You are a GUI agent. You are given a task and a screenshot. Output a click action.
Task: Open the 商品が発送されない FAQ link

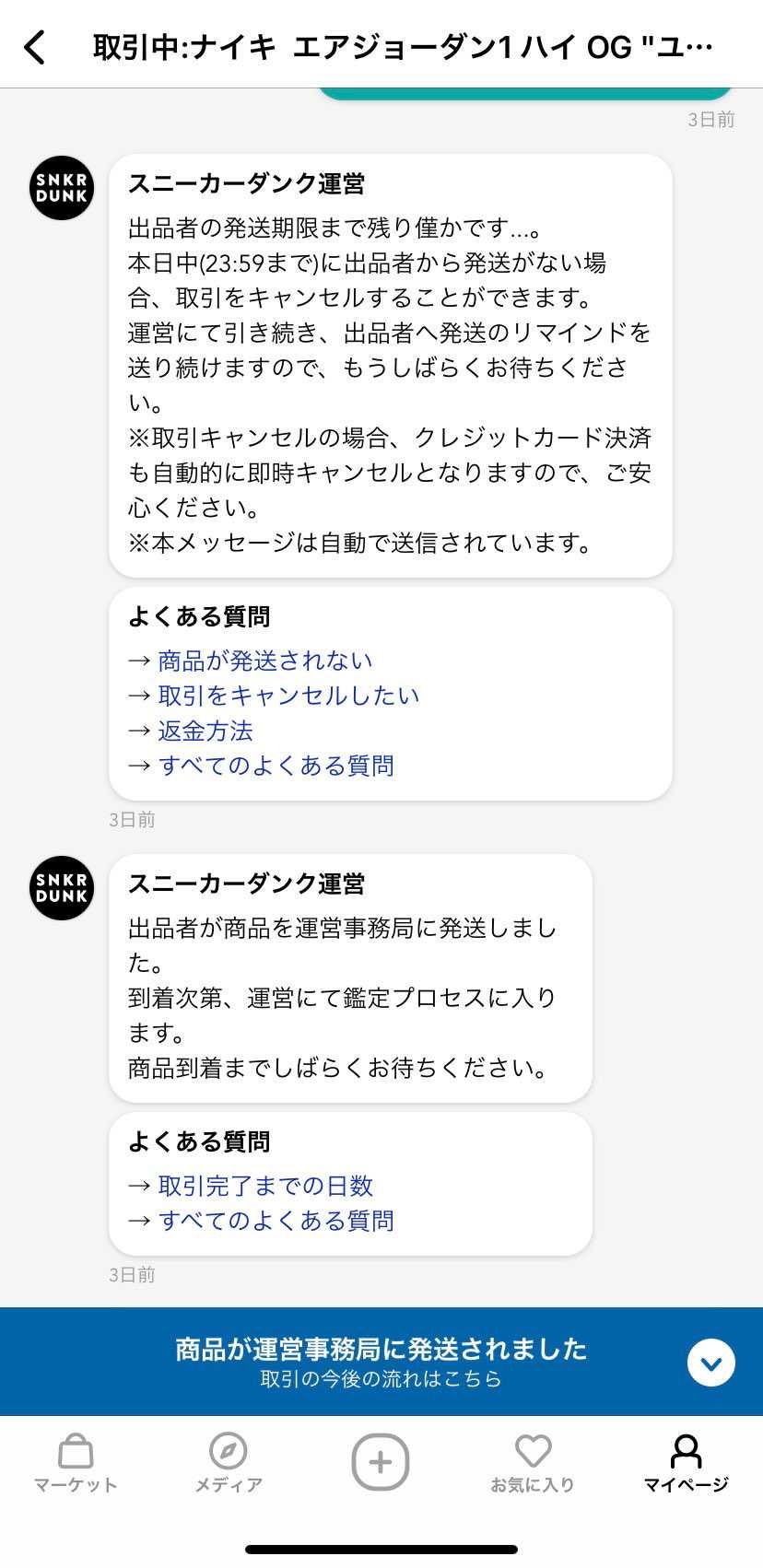click(x=265, y=660)
